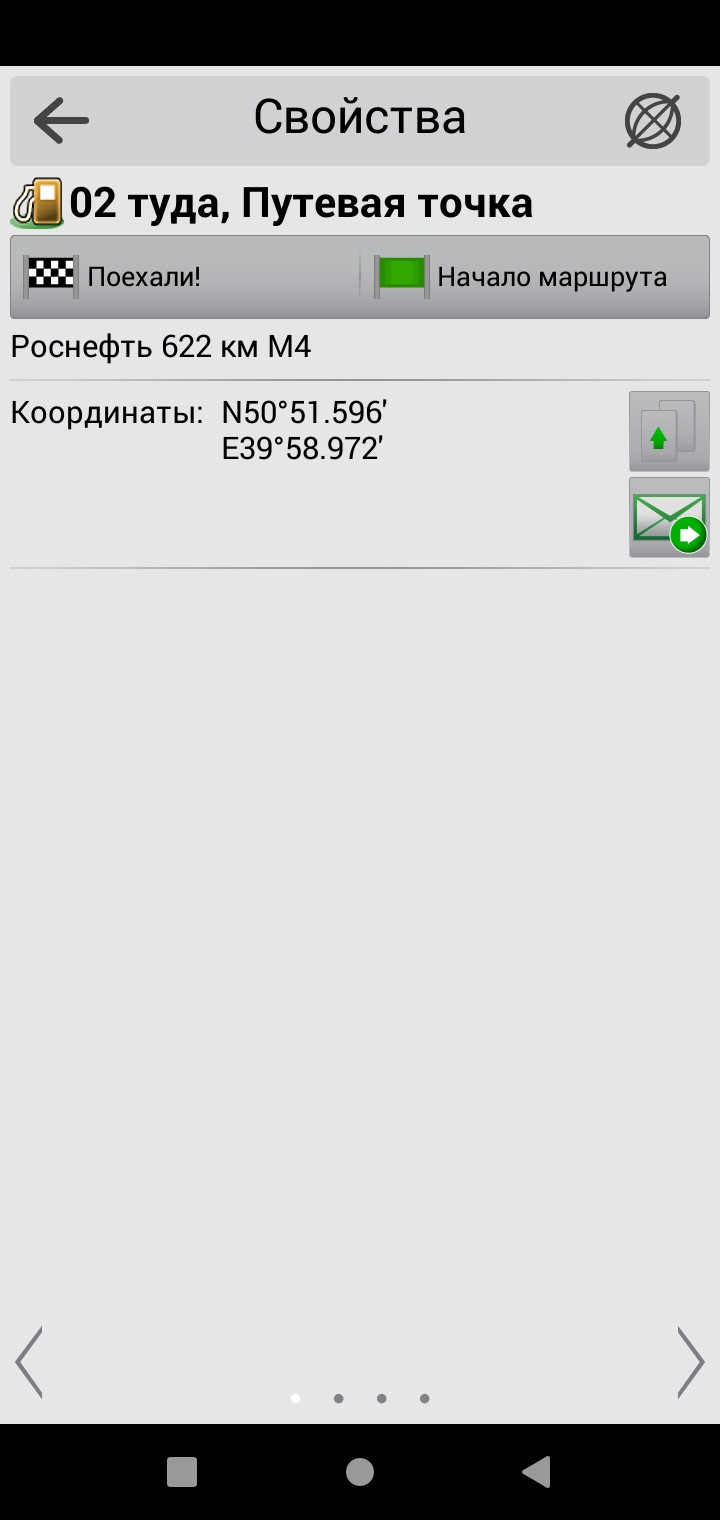This screenshot has width=720, height=1520.
Task: Go to the previous page with the left chevron
Action: point(29,1361)
